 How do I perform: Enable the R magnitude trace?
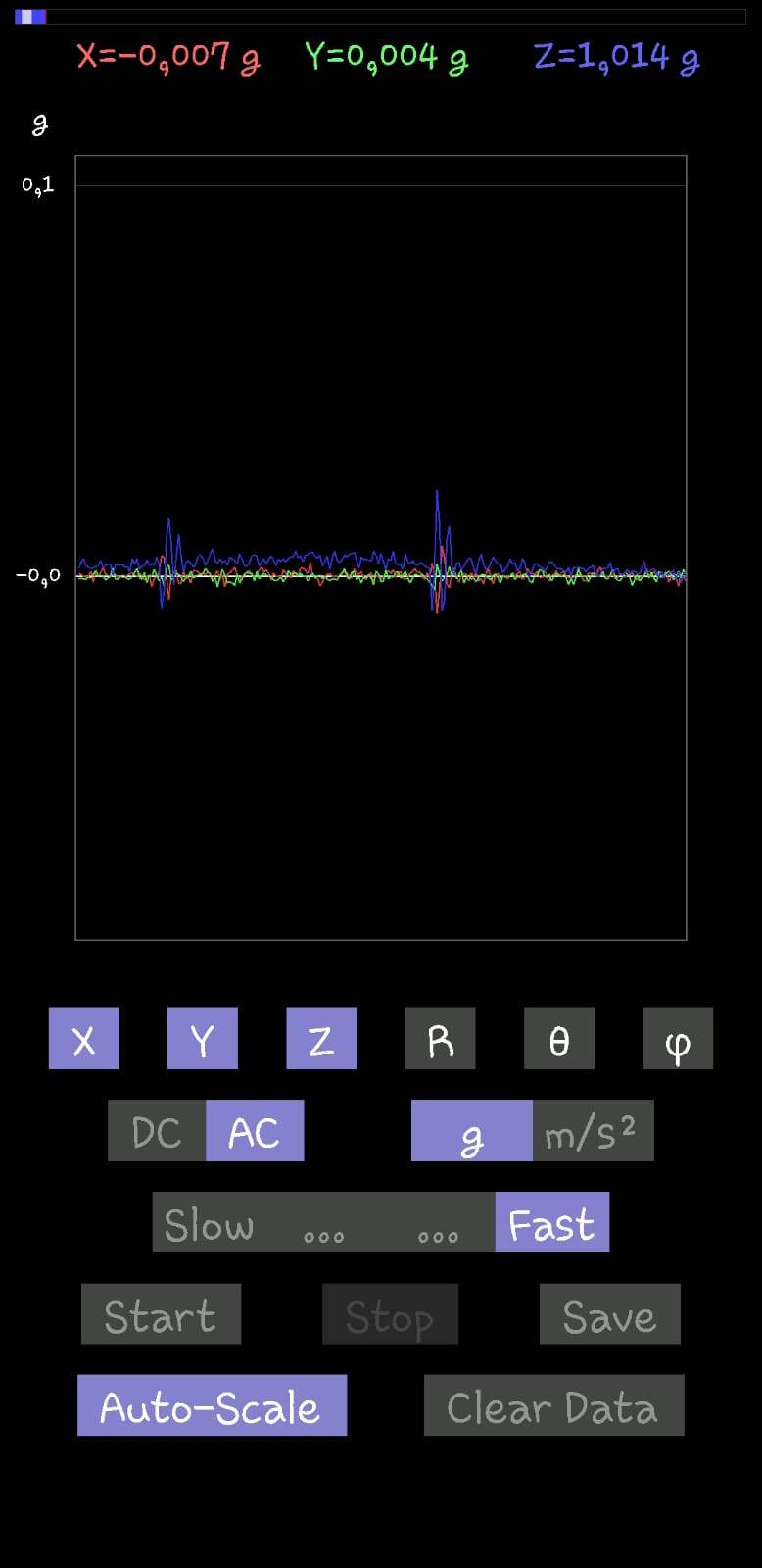[x=440, y=1039]
